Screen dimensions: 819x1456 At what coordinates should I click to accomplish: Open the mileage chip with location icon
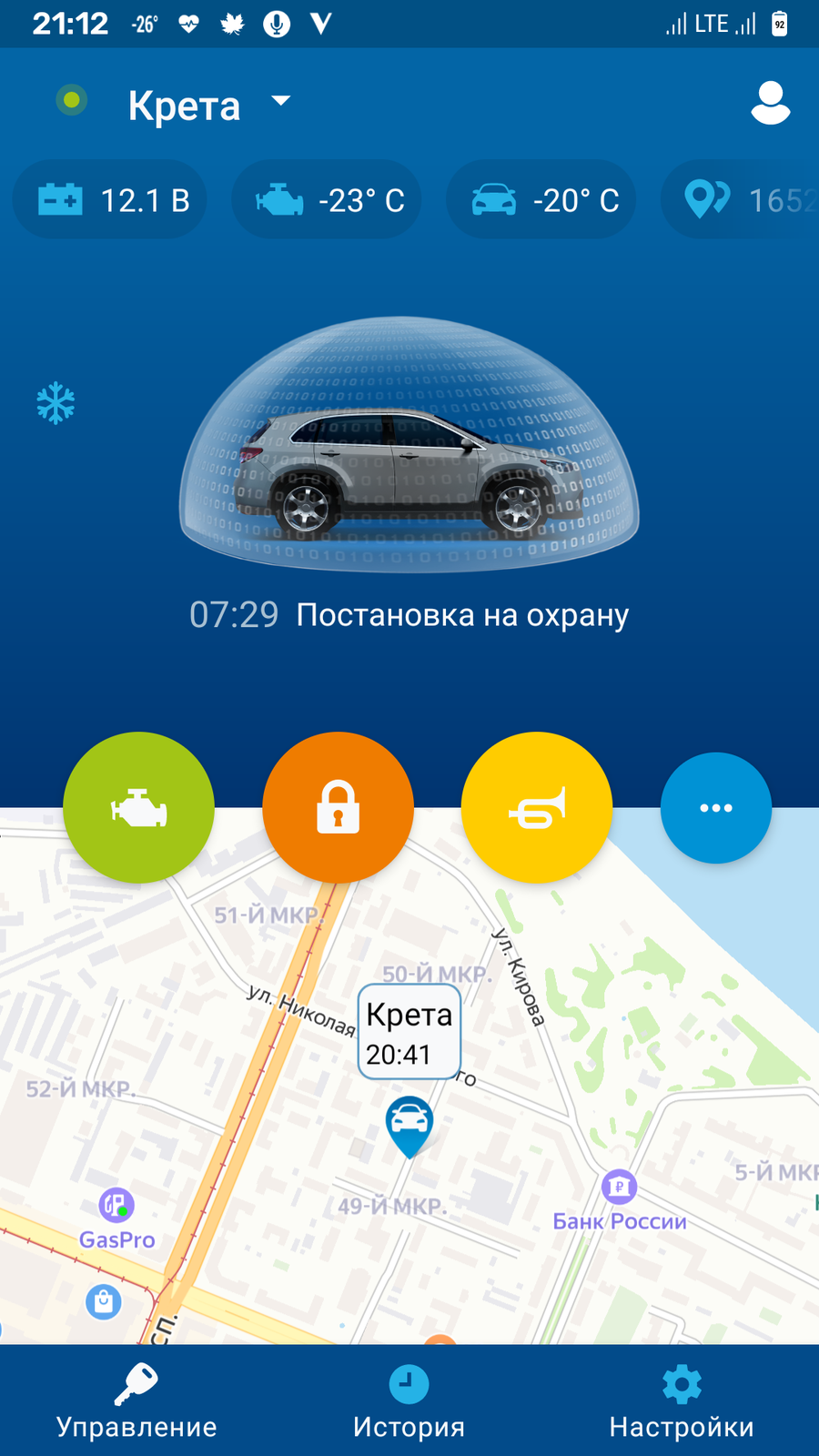click(x=740, y=199)
